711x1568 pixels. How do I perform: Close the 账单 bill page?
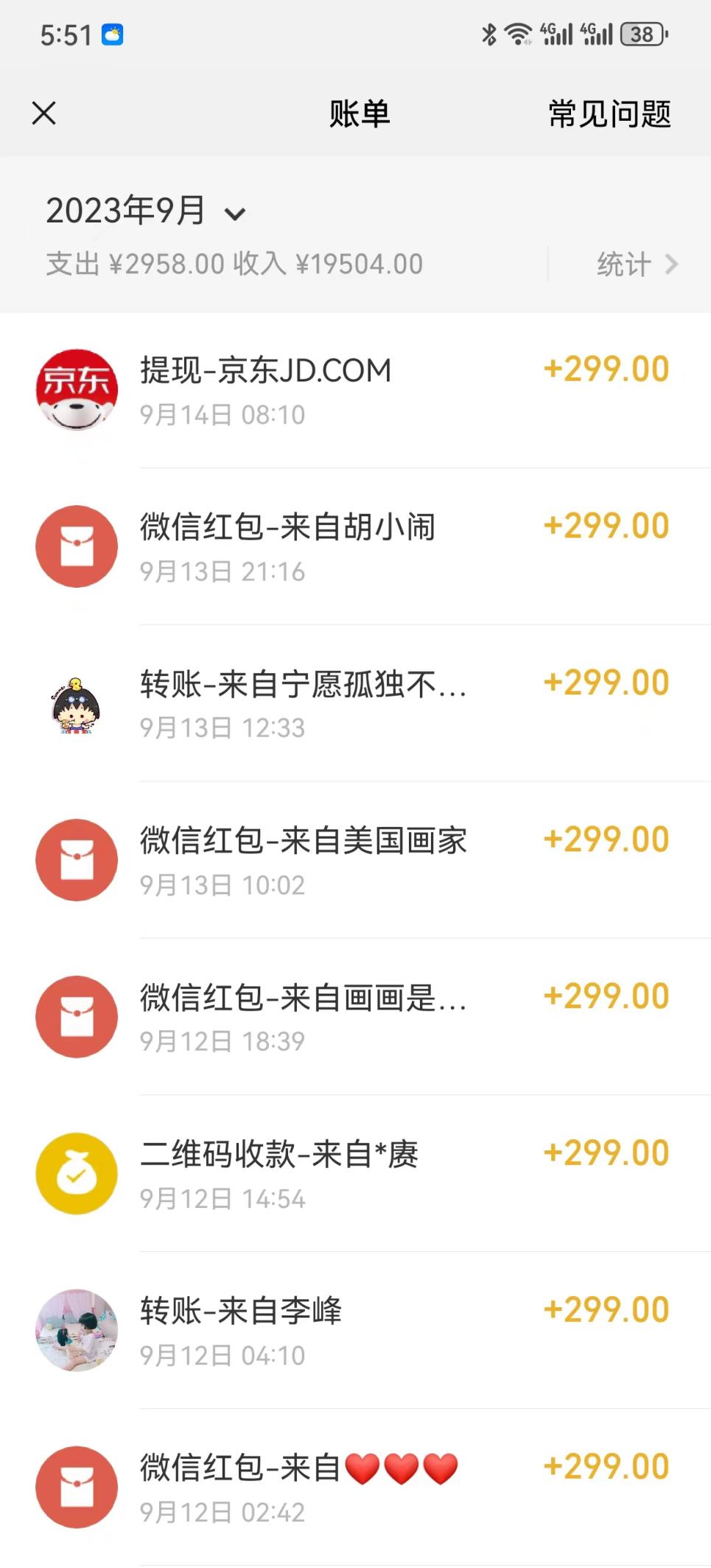[x=44, y=113]
